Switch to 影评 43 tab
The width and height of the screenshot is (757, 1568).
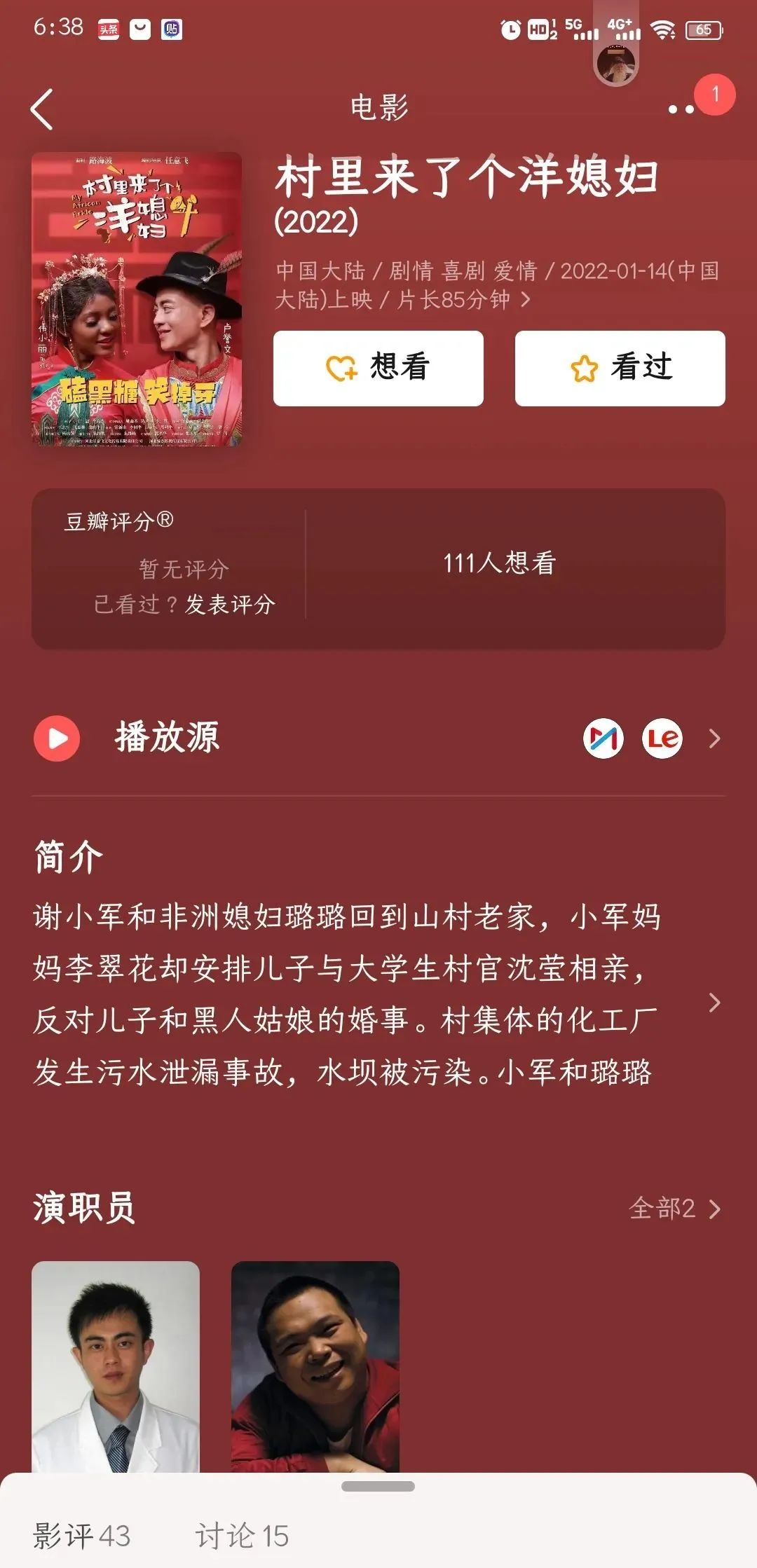(82, 1536)
